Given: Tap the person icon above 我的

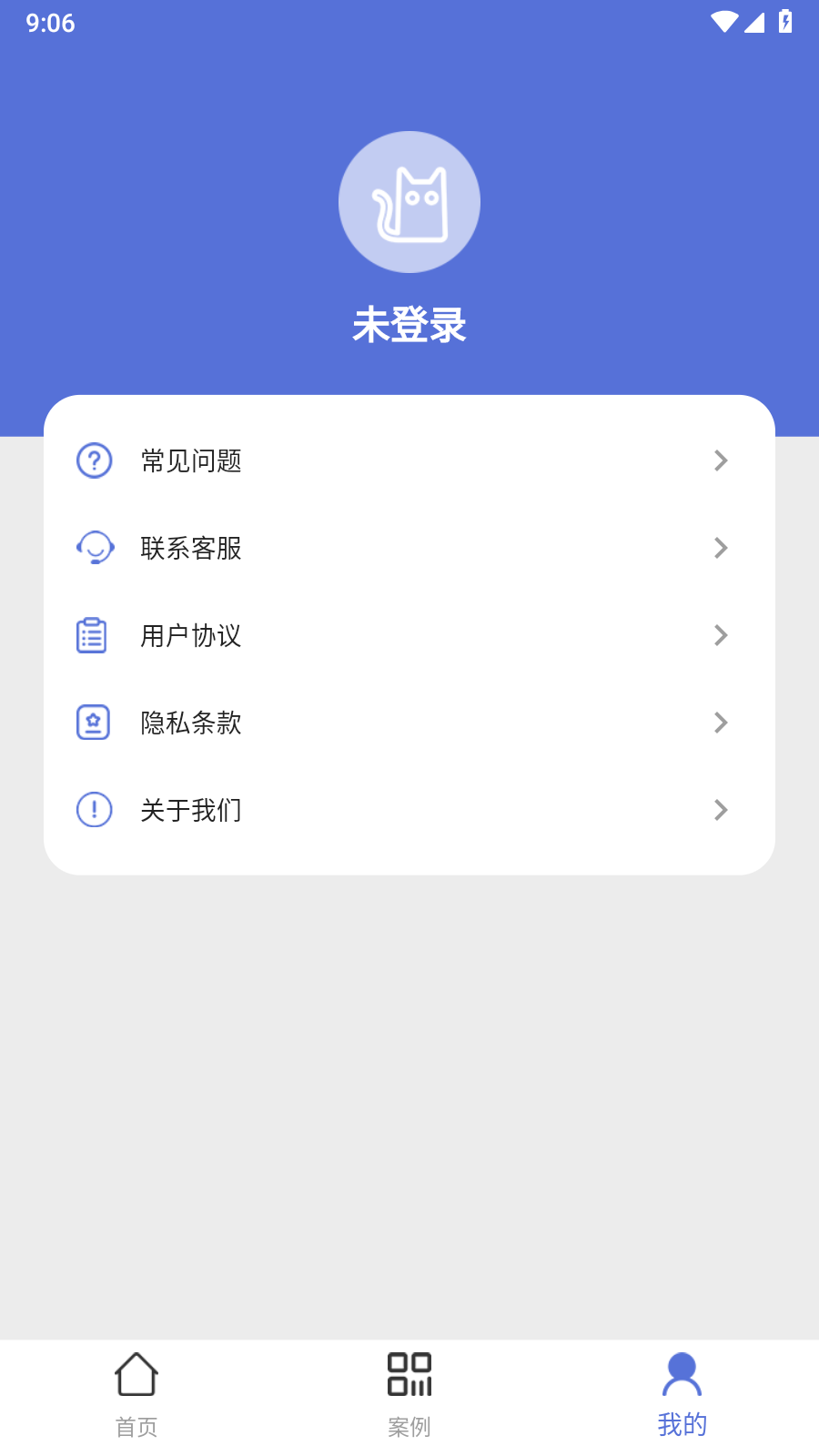Looking at the screenshot, I should [682, 1375].
